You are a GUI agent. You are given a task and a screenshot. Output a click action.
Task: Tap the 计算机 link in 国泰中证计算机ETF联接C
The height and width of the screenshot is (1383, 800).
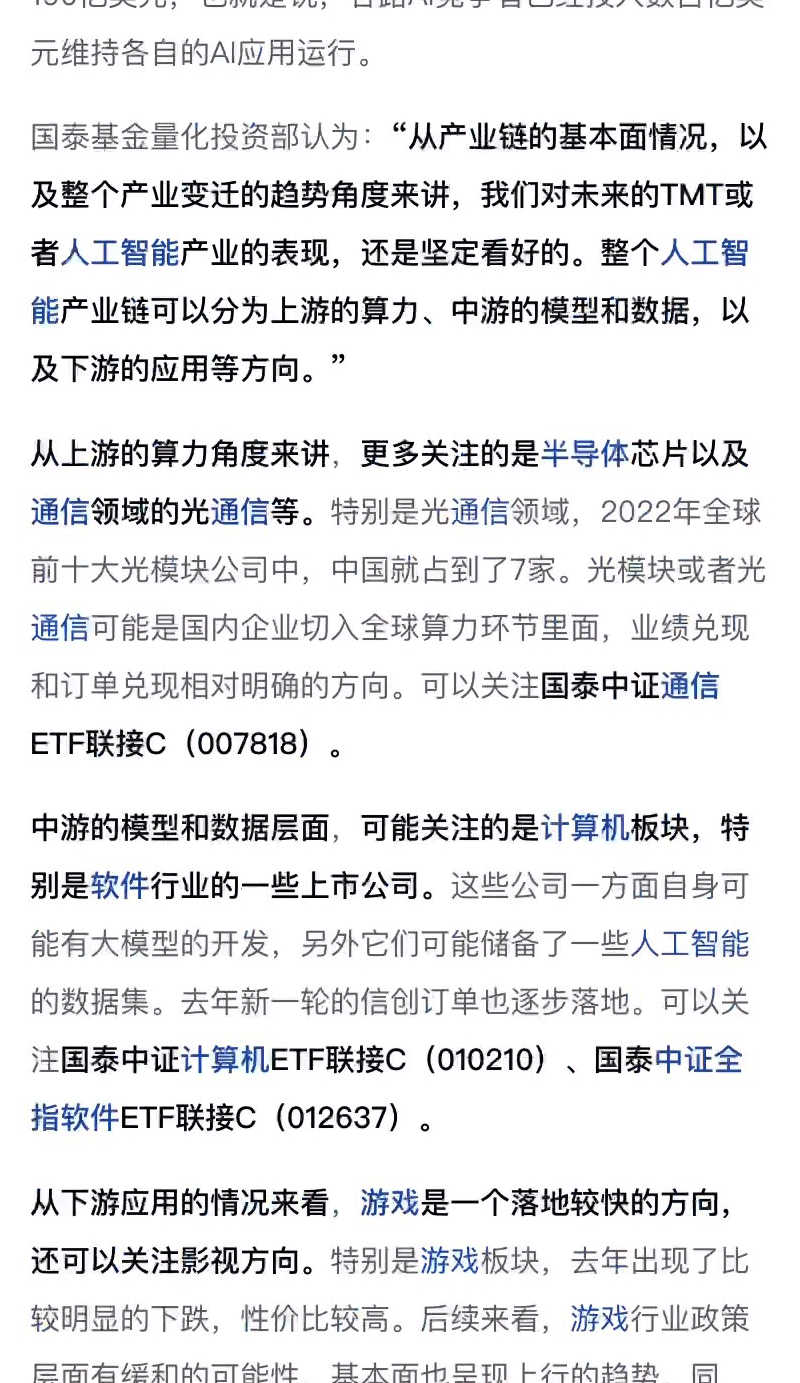[225, 1059]
